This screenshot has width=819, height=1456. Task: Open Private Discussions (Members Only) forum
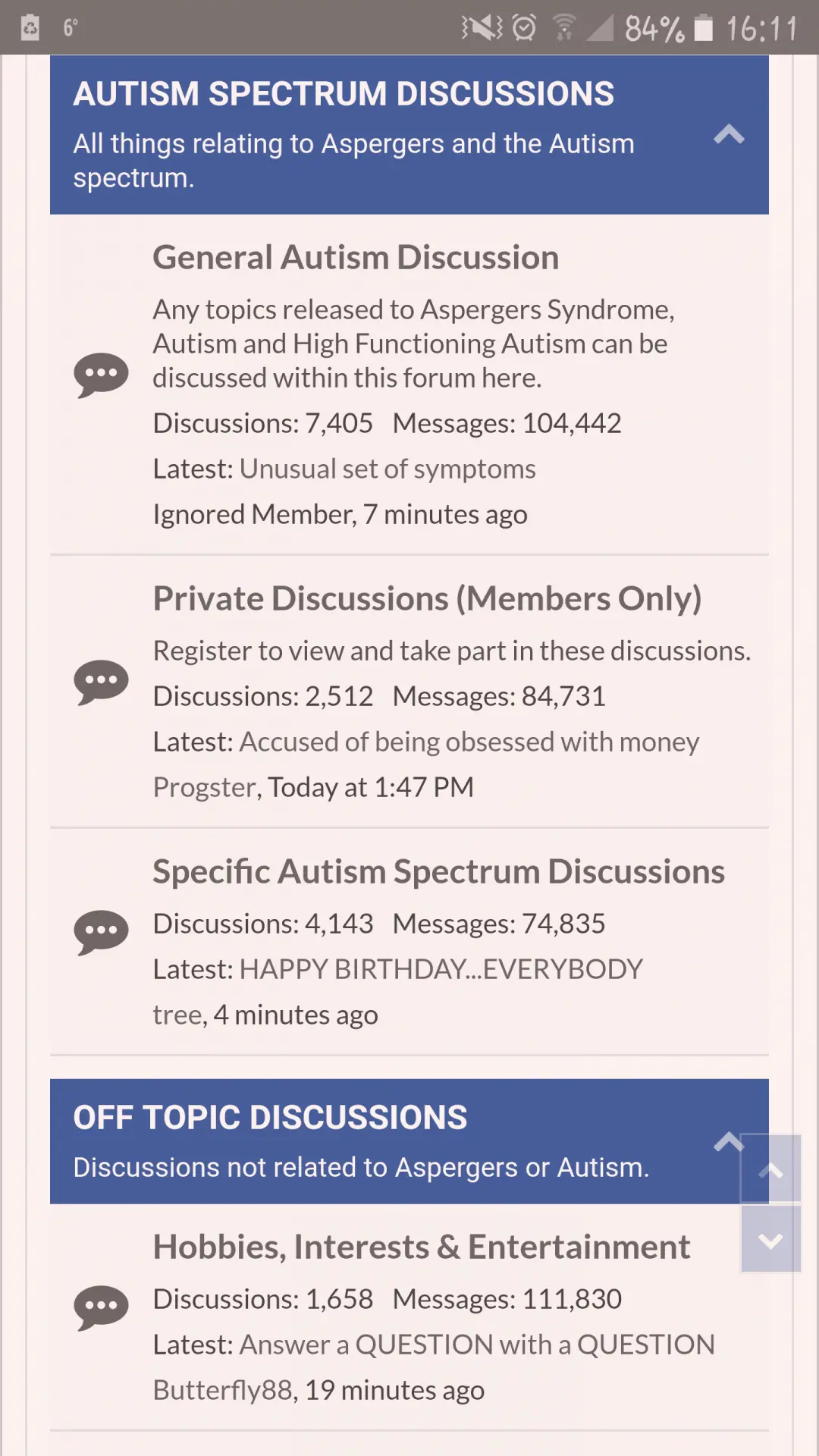click(x=427, y=598)
